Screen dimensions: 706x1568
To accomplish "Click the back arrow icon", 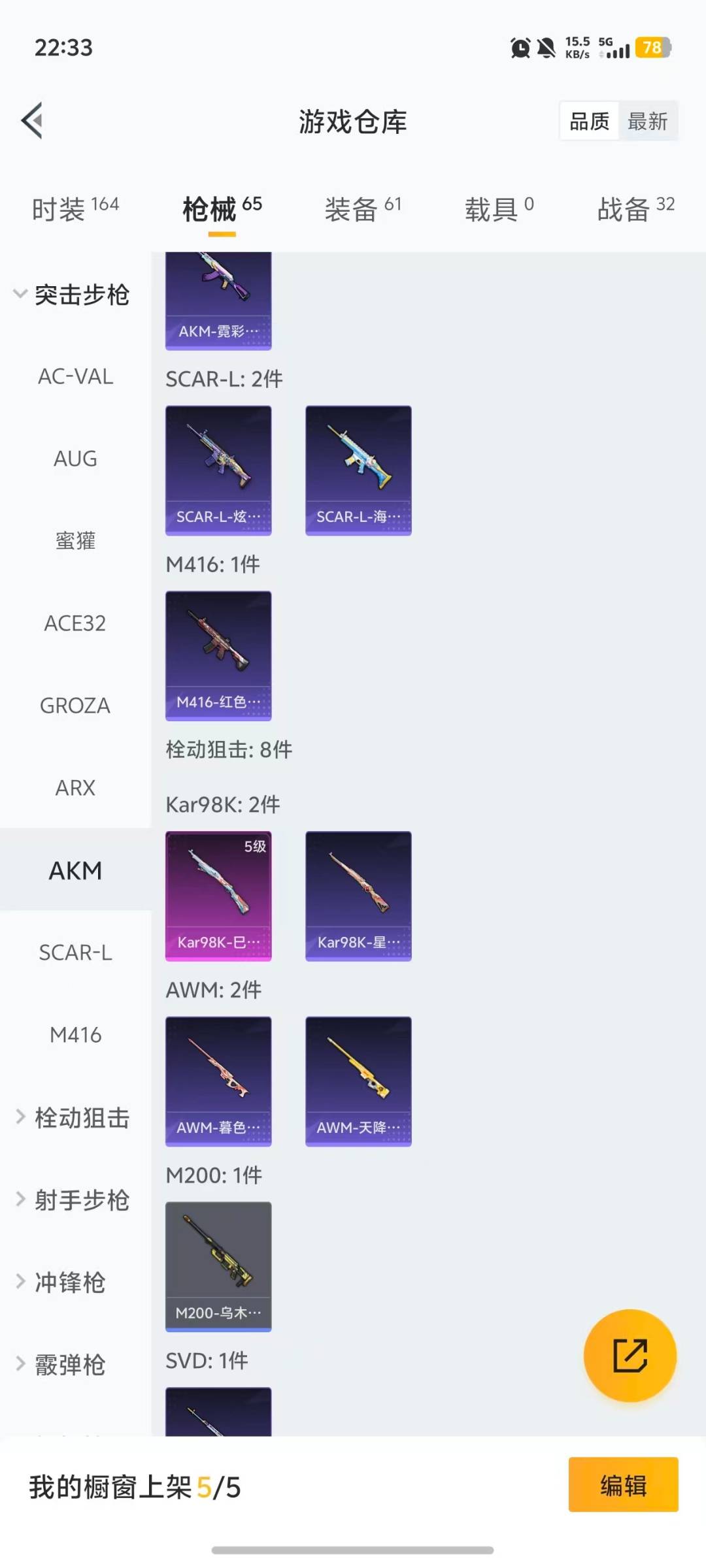I will [31, 122].
